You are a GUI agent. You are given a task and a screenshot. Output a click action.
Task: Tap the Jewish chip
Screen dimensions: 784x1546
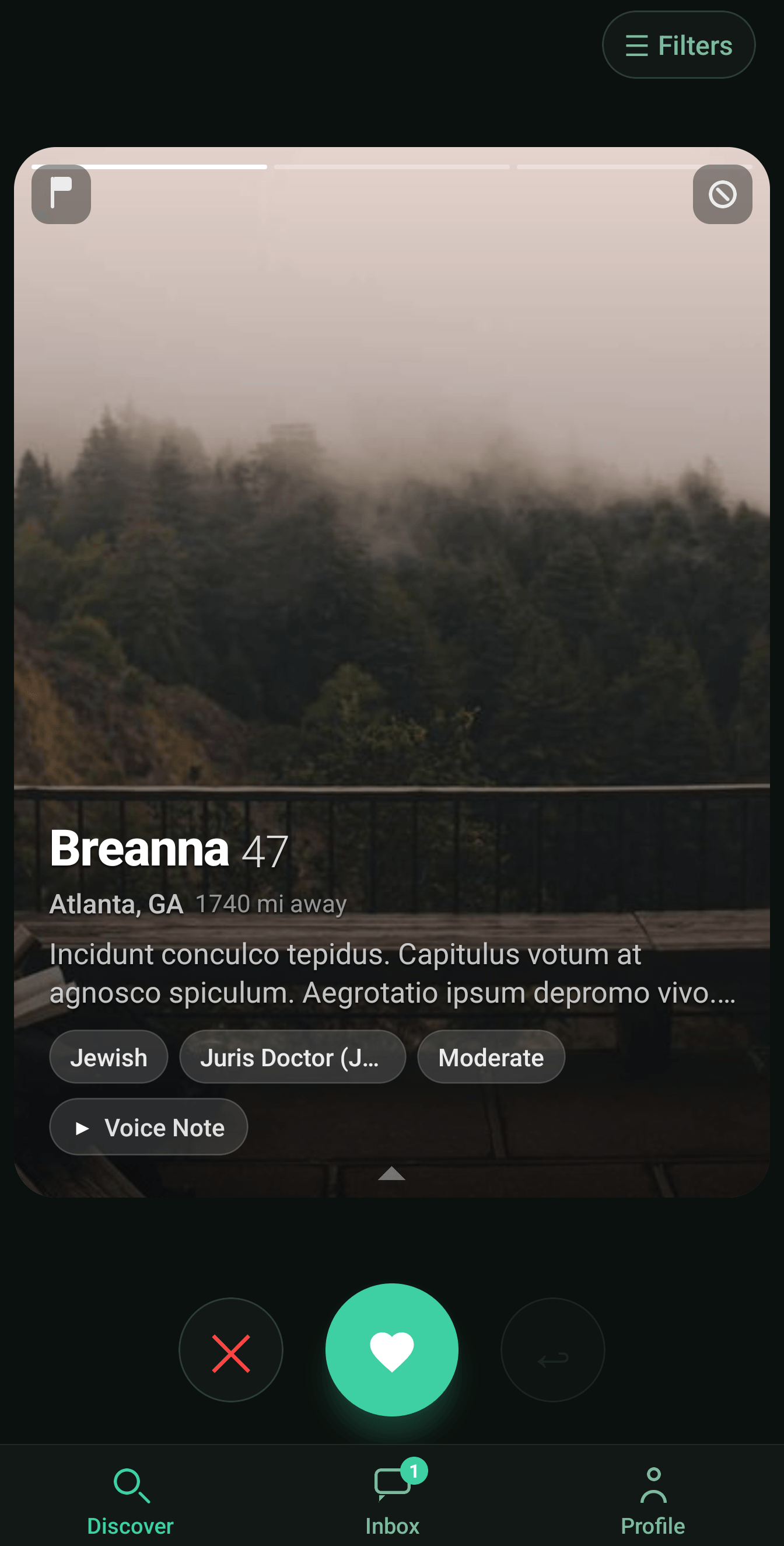pos(108,1058)
